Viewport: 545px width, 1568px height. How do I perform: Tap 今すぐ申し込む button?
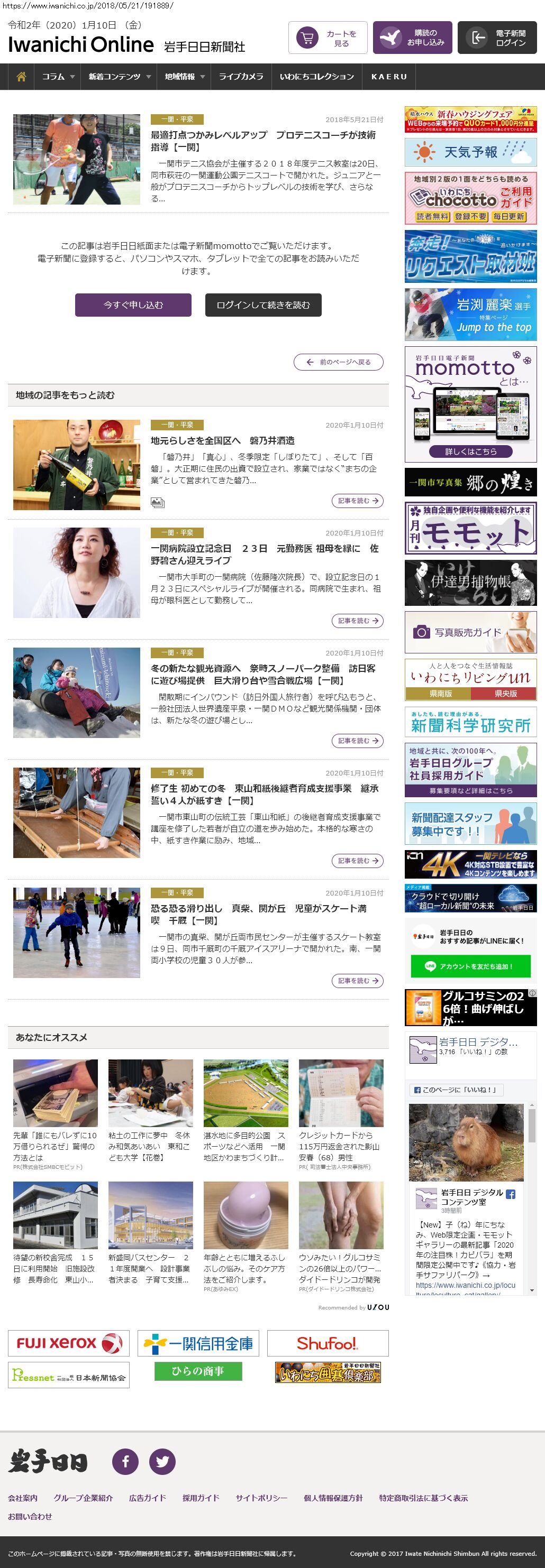pyautogui.click(x=133, y=305)
